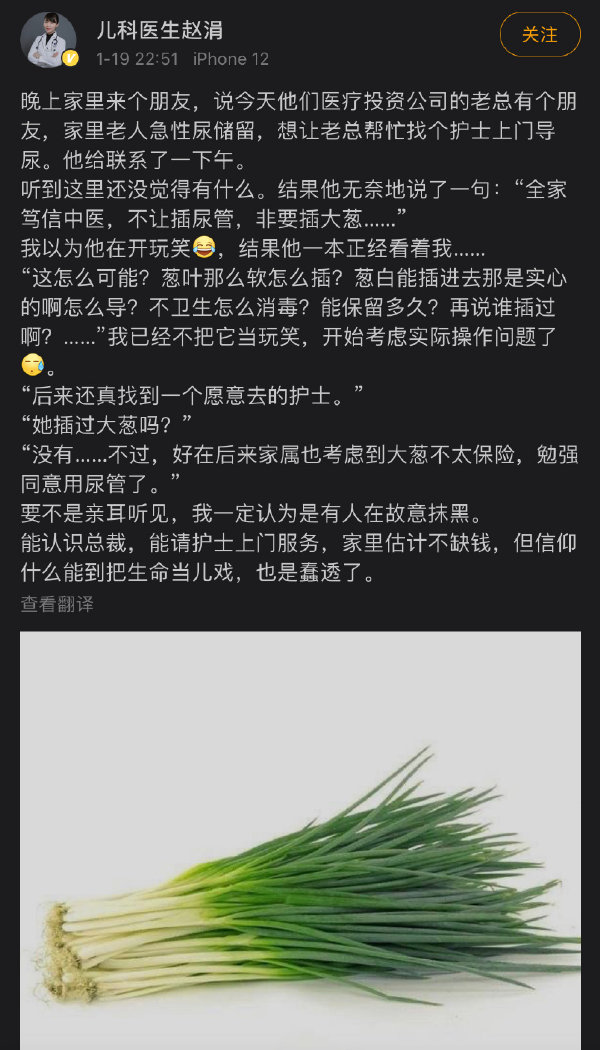600x1050 pixels.
Task: Follow 儿科医生赵涓 with the 关注 button
Action: [540, 34]
